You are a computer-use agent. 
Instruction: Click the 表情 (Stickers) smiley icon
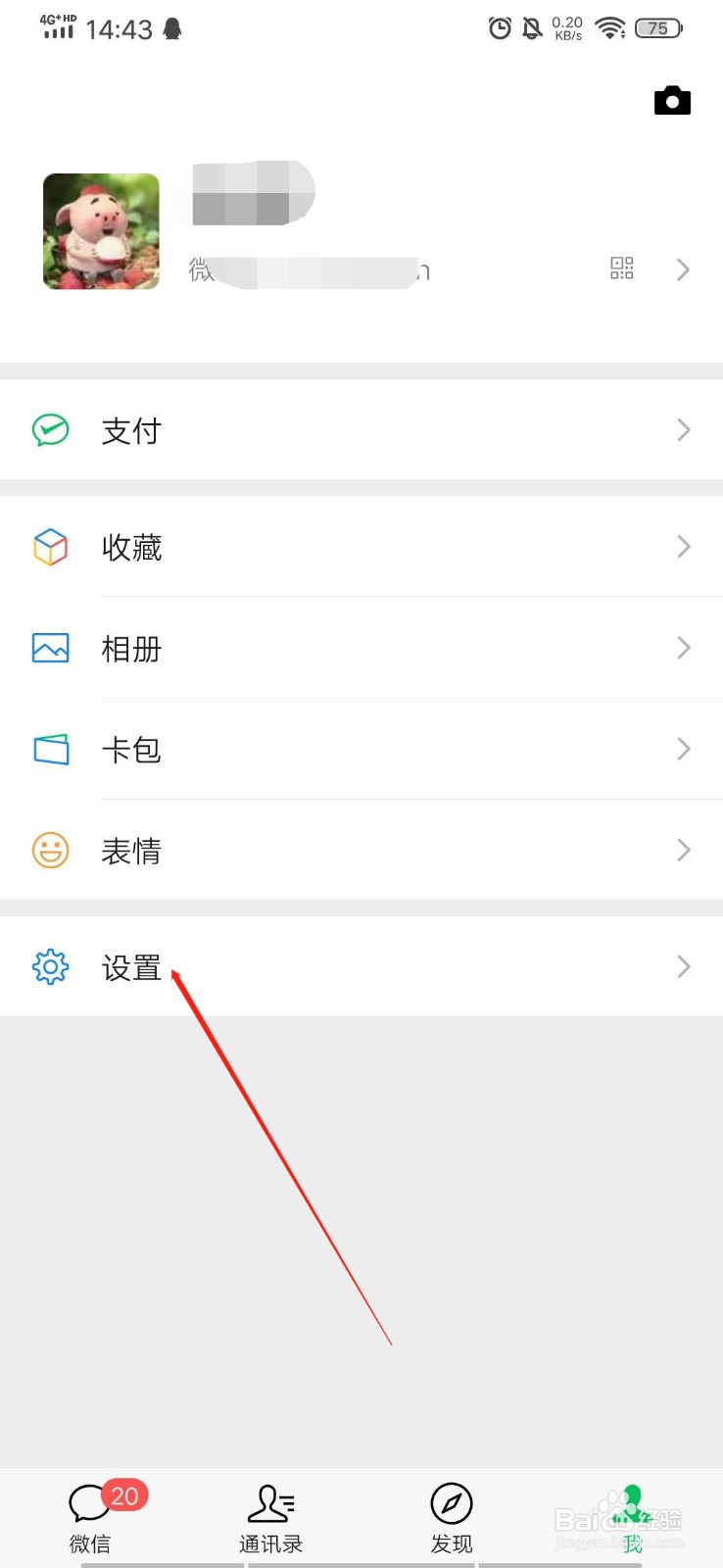pos(50,851)
